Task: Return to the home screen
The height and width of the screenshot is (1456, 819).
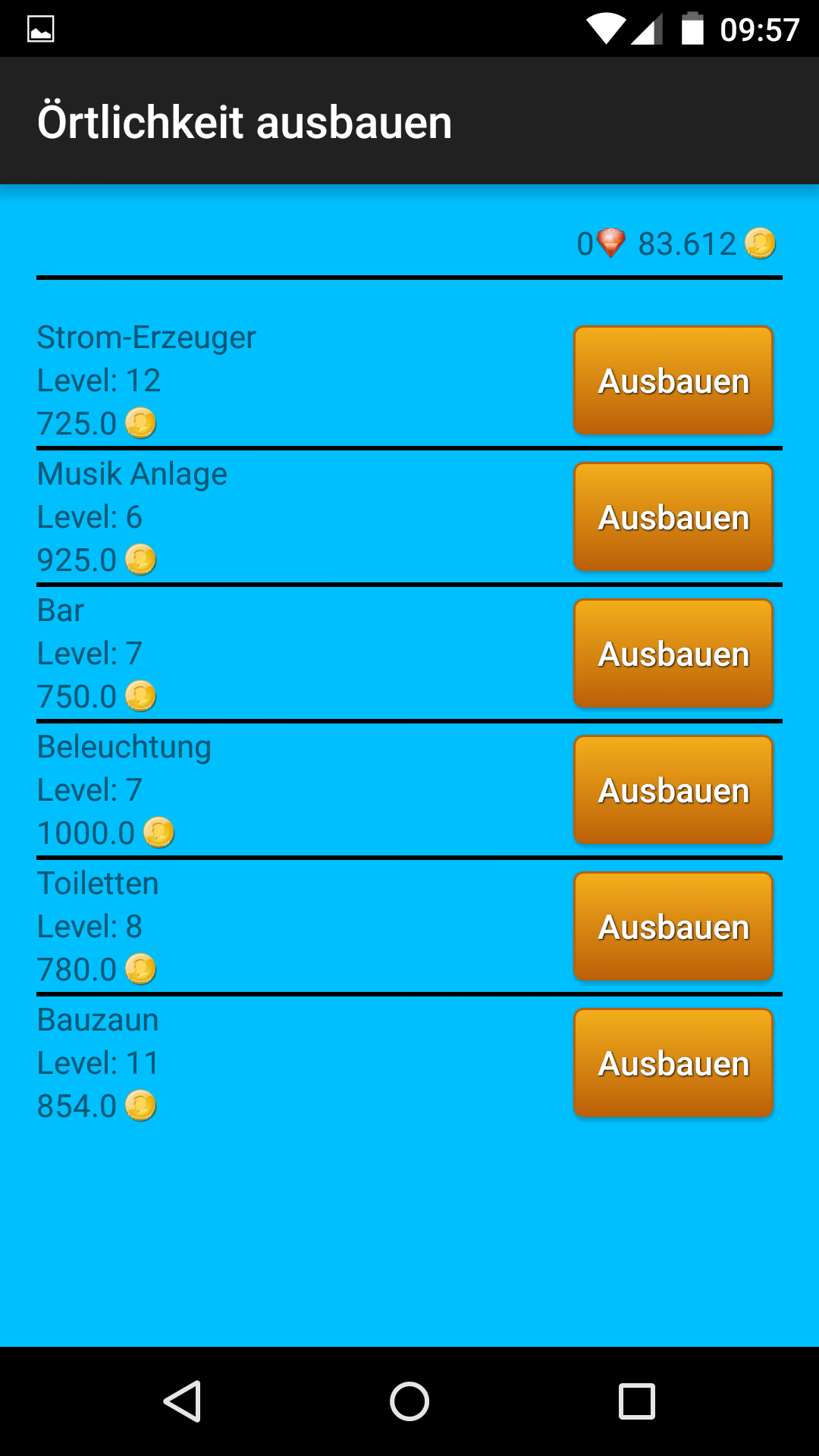Action: point(409,1401)
